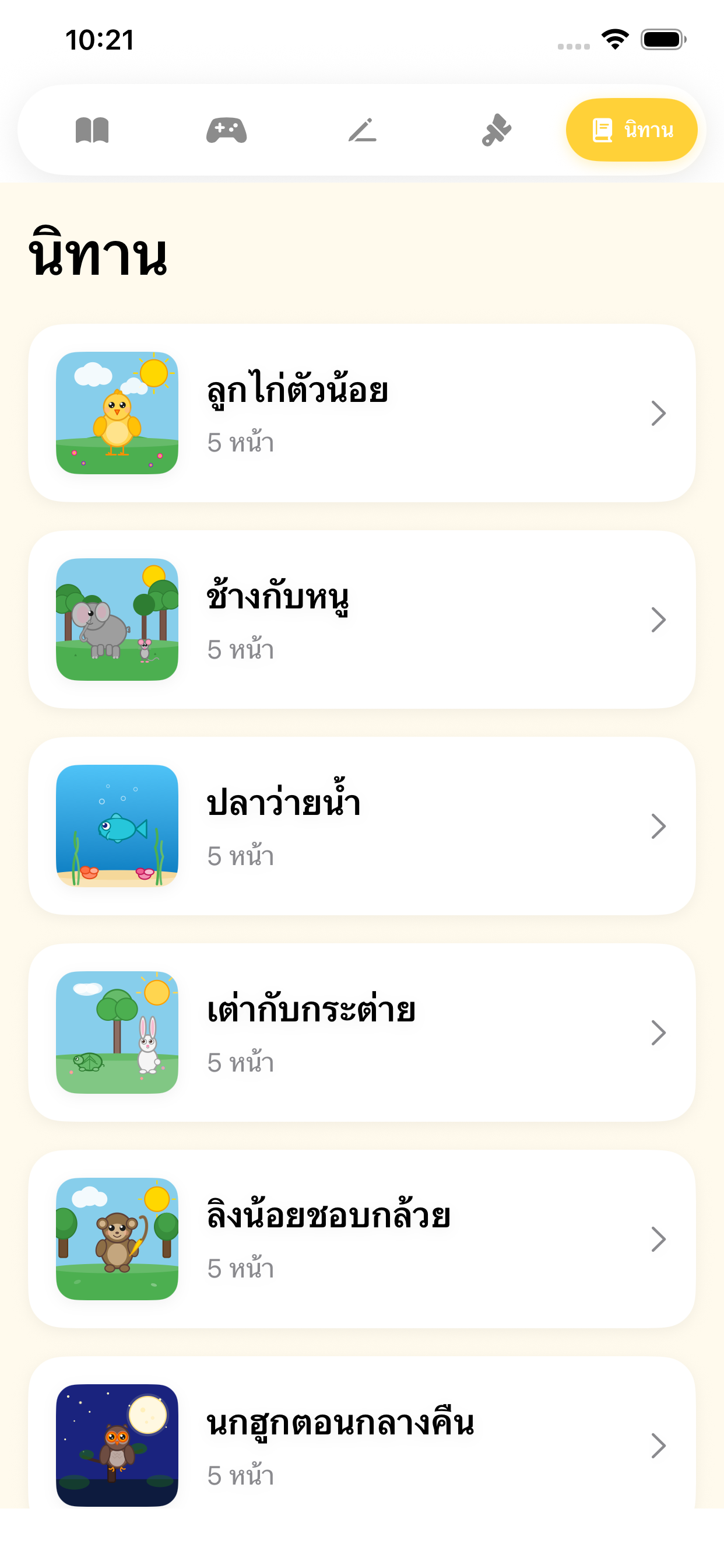Expand ปลาว่ายน้ำ with its chevron arrow
The width and height of the screenshot is (724, 1568).
point(659,826)
